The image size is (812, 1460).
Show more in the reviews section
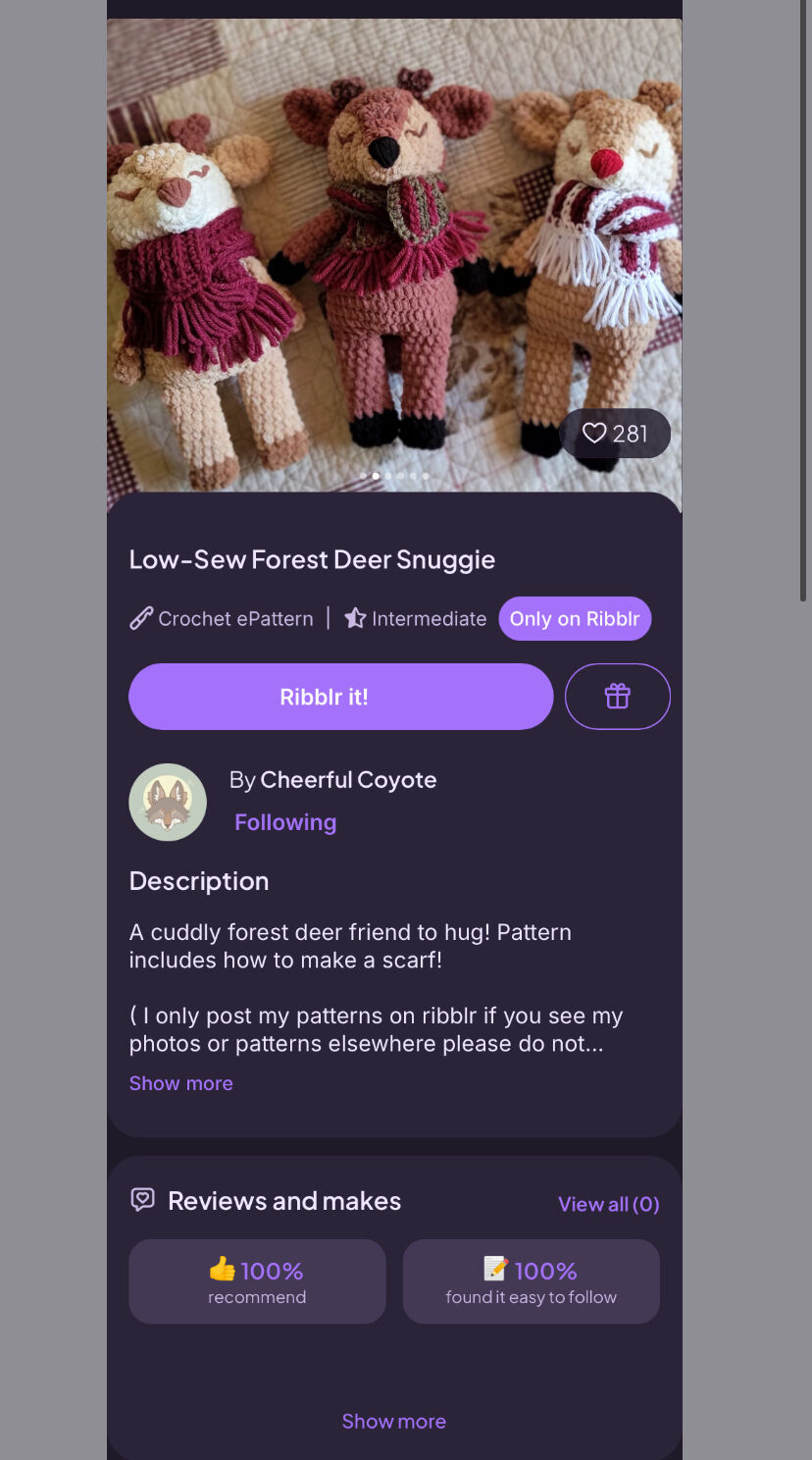click(x=393, y=1421)
